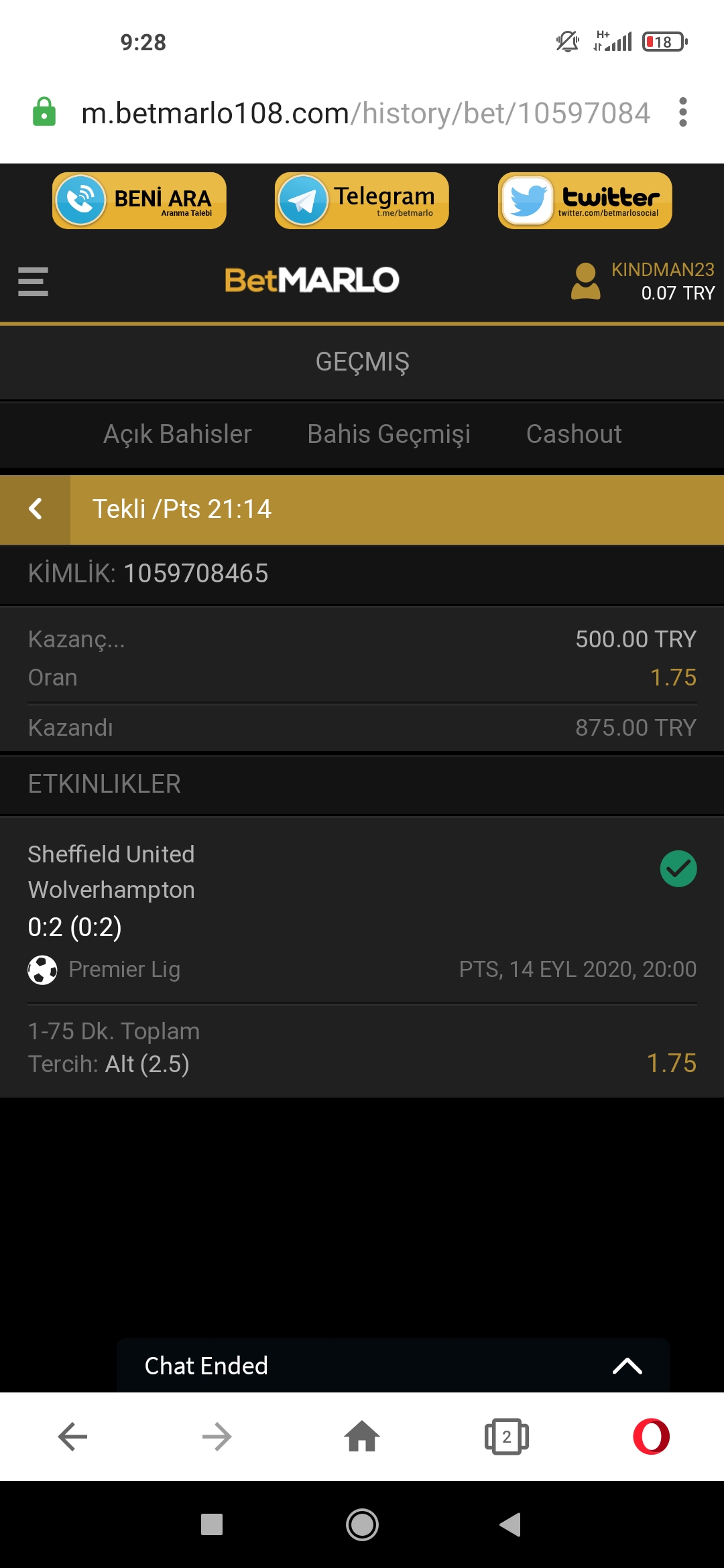Viewport: 724px width, 1568px height.
Task: Open the browser overflow menu
Action: point(682,112)
